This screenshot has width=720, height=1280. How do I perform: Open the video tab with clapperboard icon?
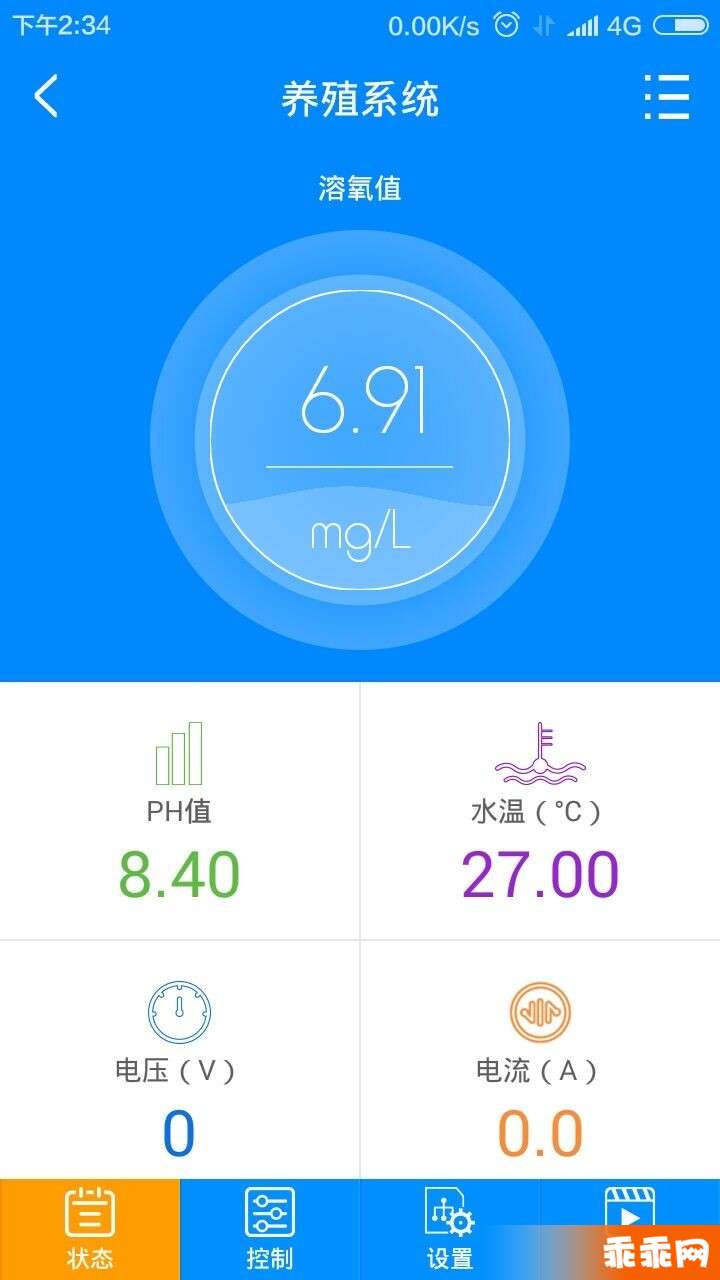pyautogui.click(x=630, y=1229)
